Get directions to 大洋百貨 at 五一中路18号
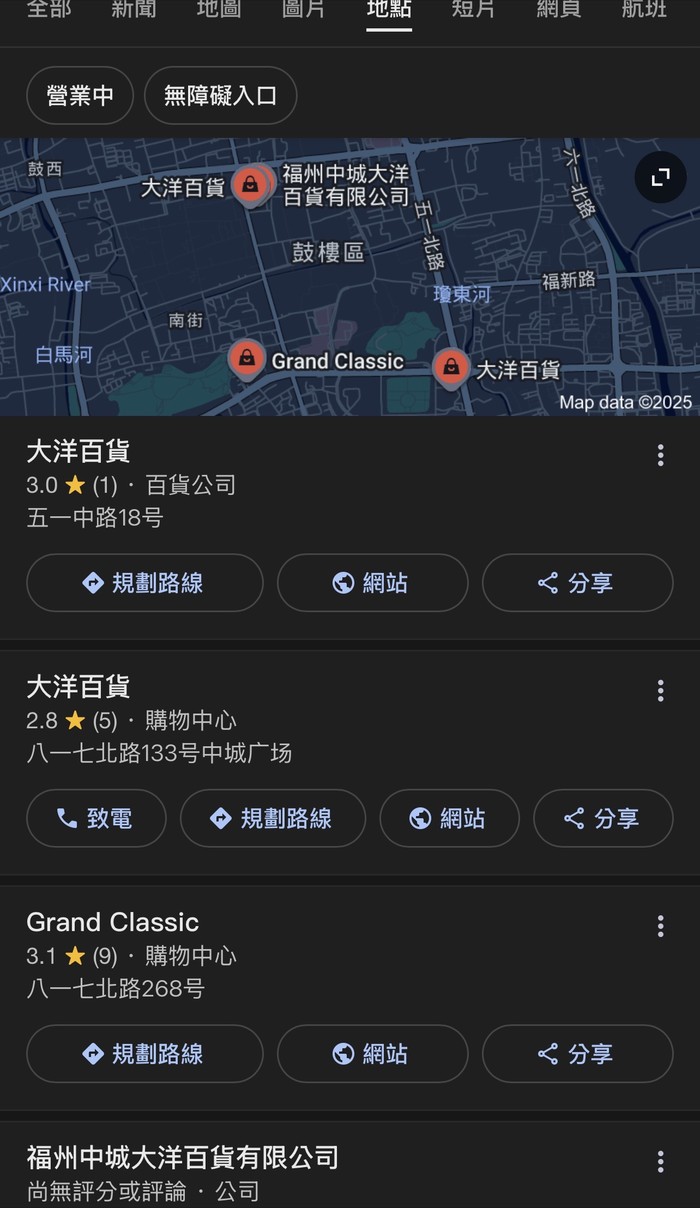Image resolution: width=700 pixels, height=1208 pixels. tap(145, 583)
